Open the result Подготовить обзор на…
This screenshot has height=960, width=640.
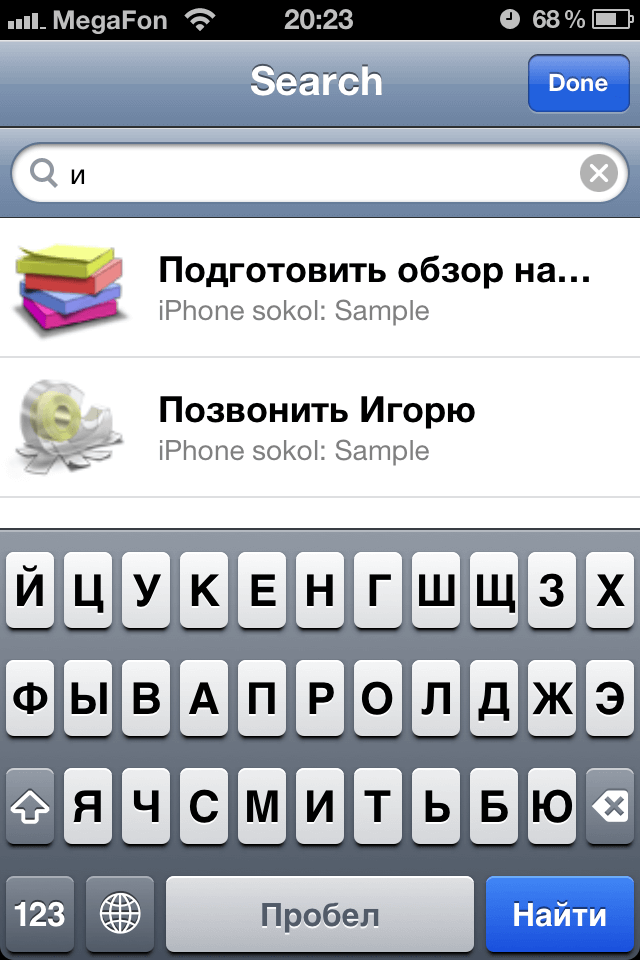374,288
